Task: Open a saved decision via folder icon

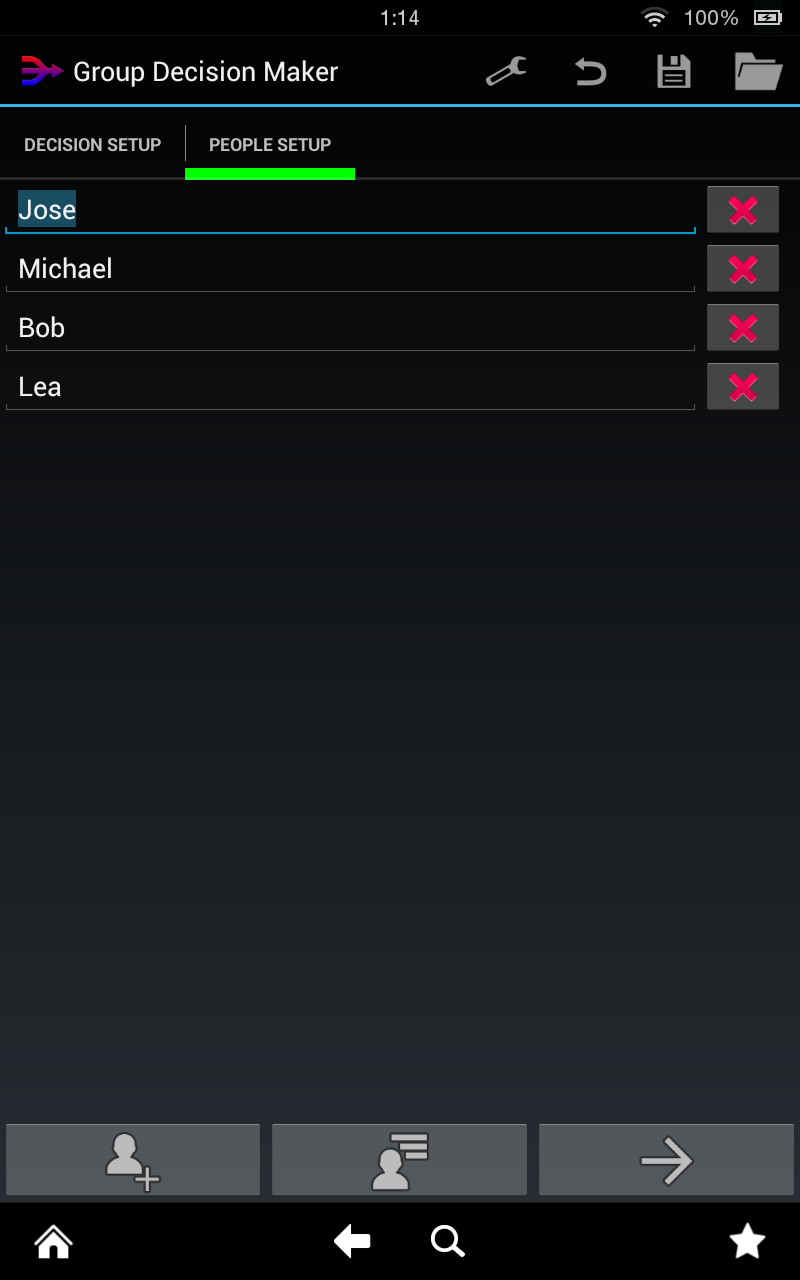Action: click(x=758, y=72)
